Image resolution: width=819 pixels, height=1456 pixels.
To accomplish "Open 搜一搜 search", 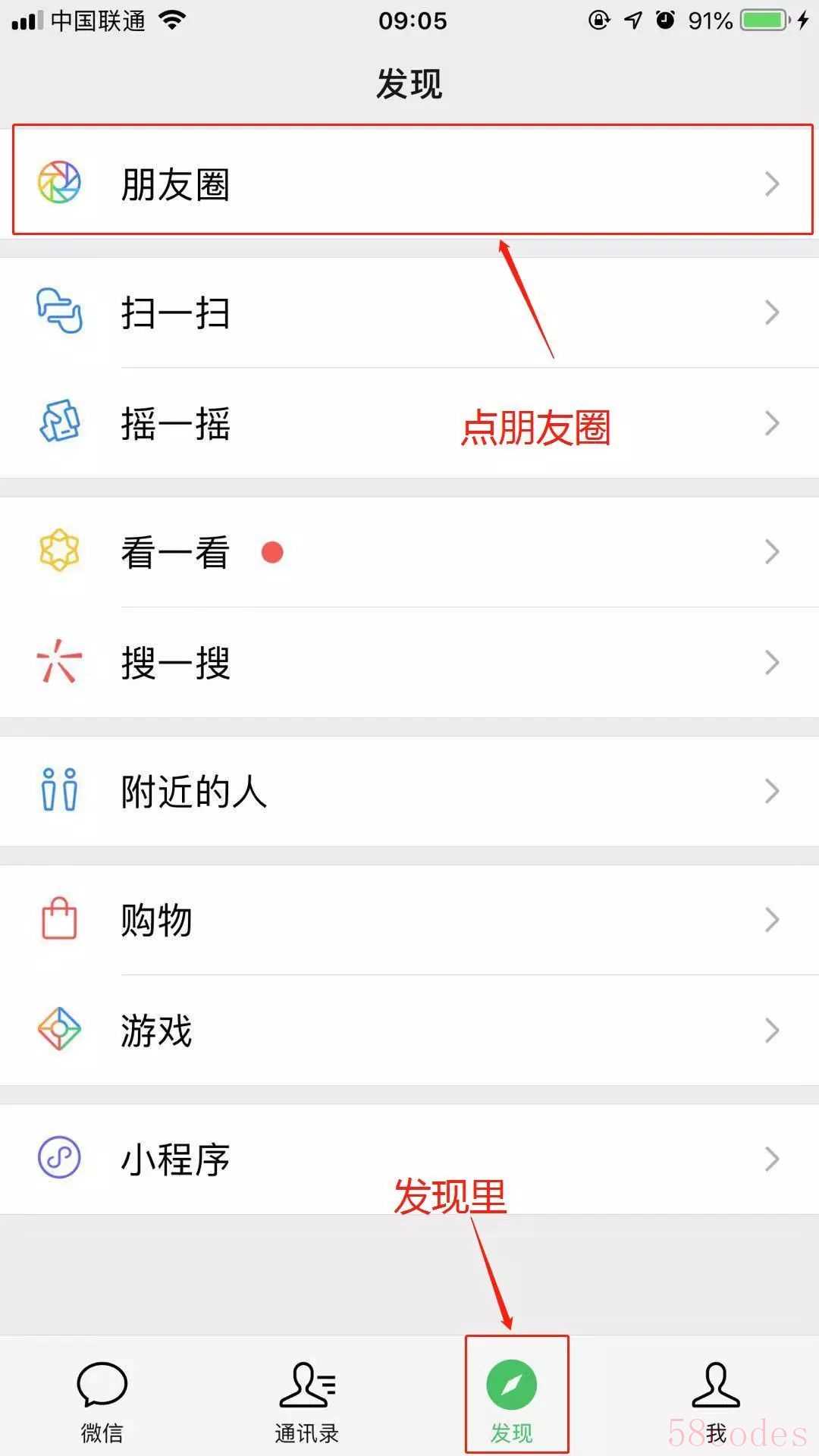I will point(409,663).
